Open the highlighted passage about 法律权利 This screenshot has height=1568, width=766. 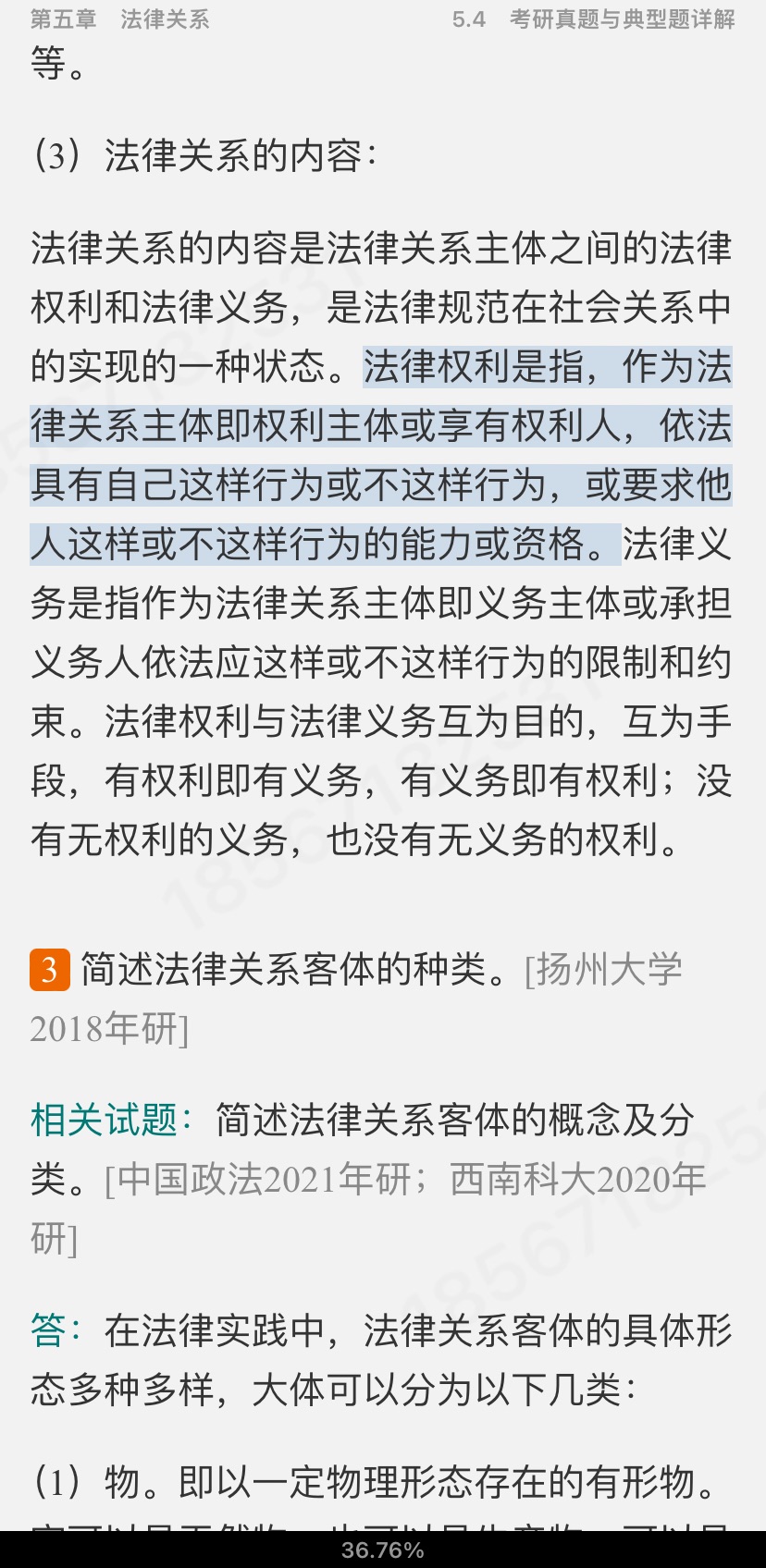(x=381, y=455)
